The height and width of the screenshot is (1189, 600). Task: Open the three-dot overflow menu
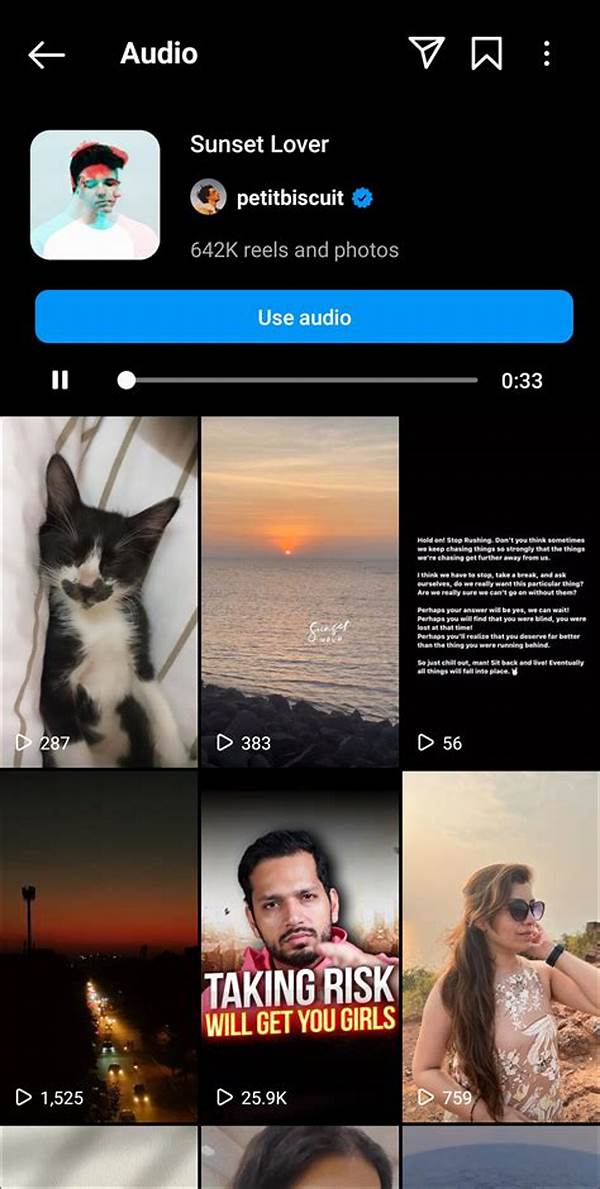(546, 54)
